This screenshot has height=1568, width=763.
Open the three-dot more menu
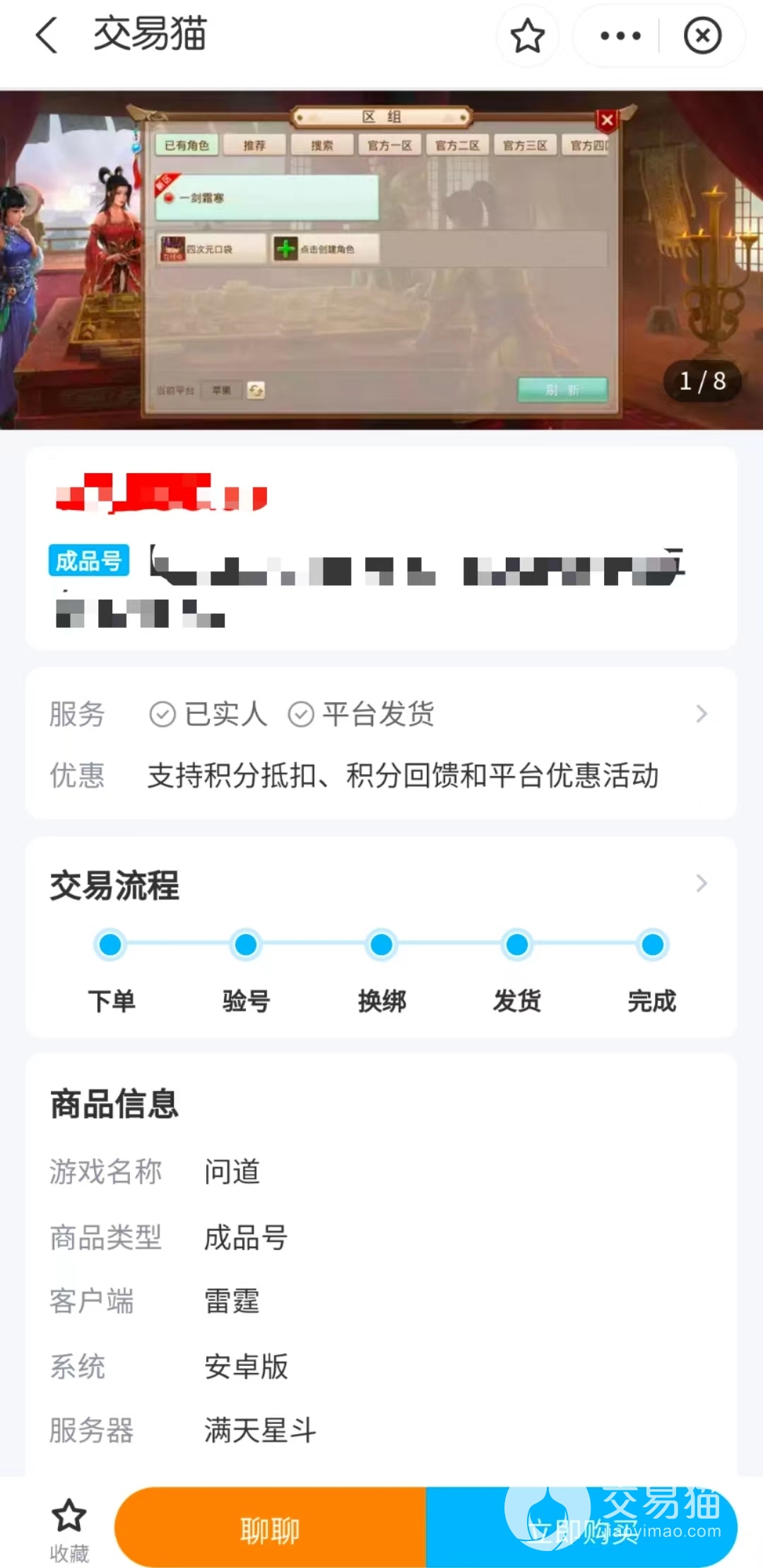pyautogui.click(x=620, y=35)
